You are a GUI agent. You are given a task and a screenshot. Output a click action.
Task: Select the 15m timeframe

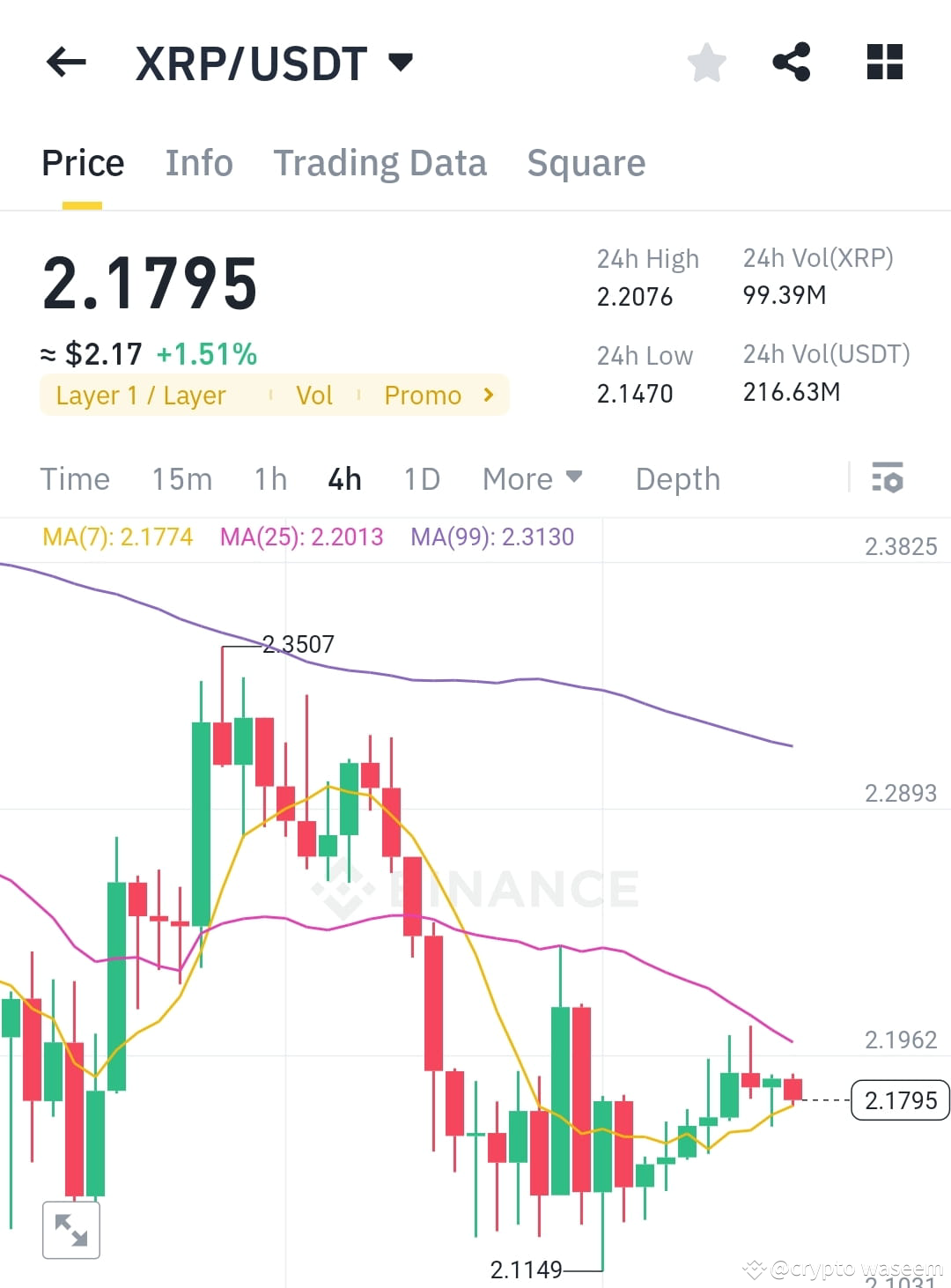point(181,478)
